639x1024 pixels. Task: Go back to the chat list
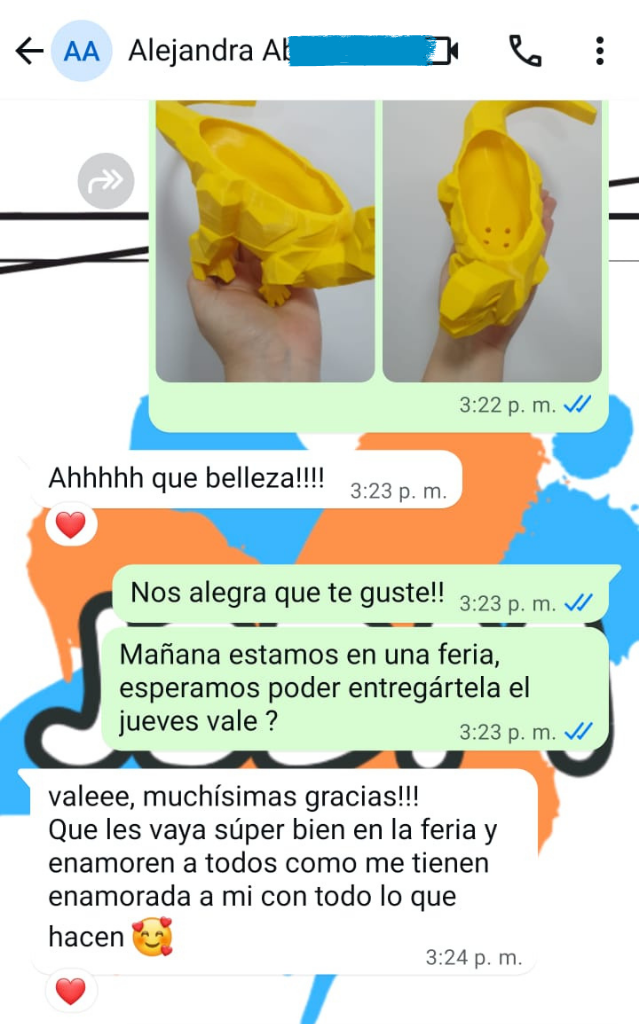[29, 51]
